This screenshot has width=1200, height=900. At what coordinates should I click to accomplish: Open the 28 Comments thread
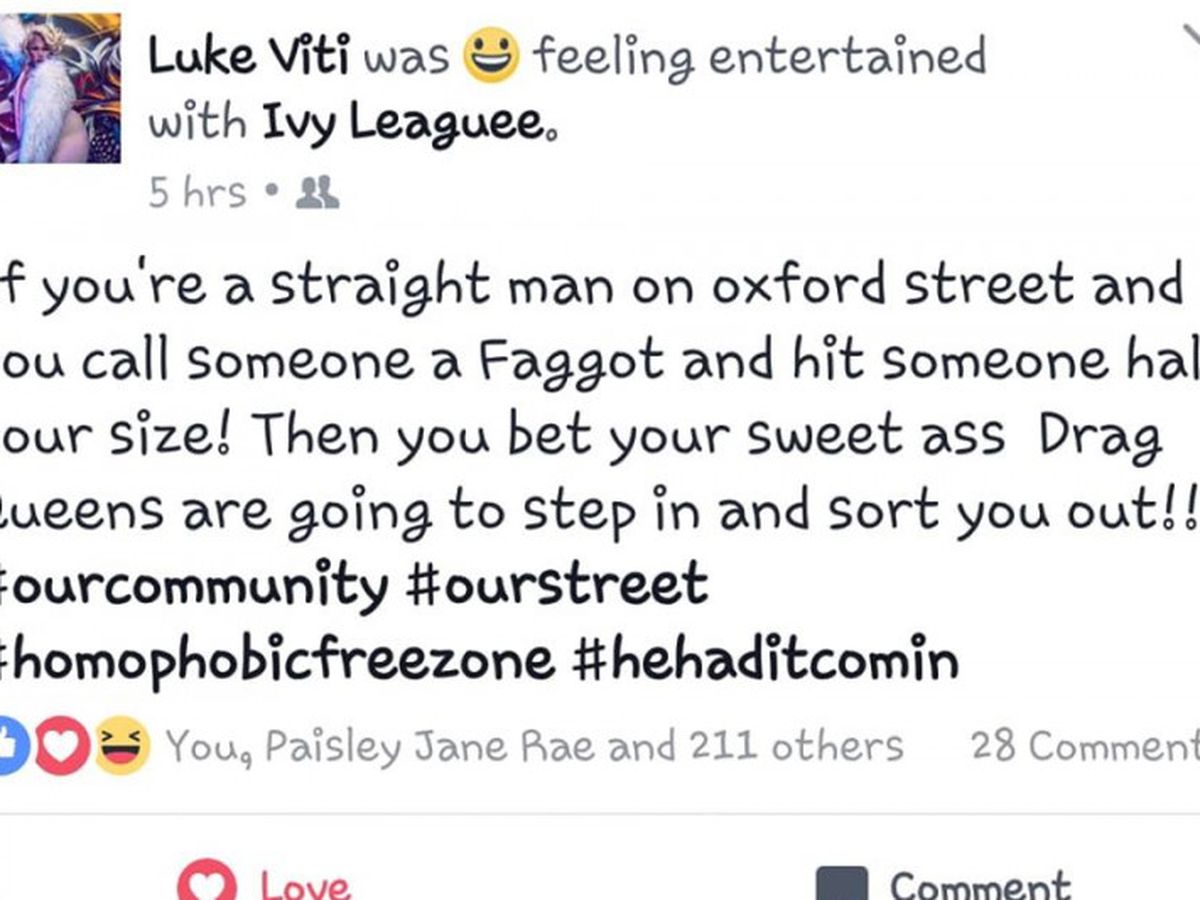tap(1085, 745)
